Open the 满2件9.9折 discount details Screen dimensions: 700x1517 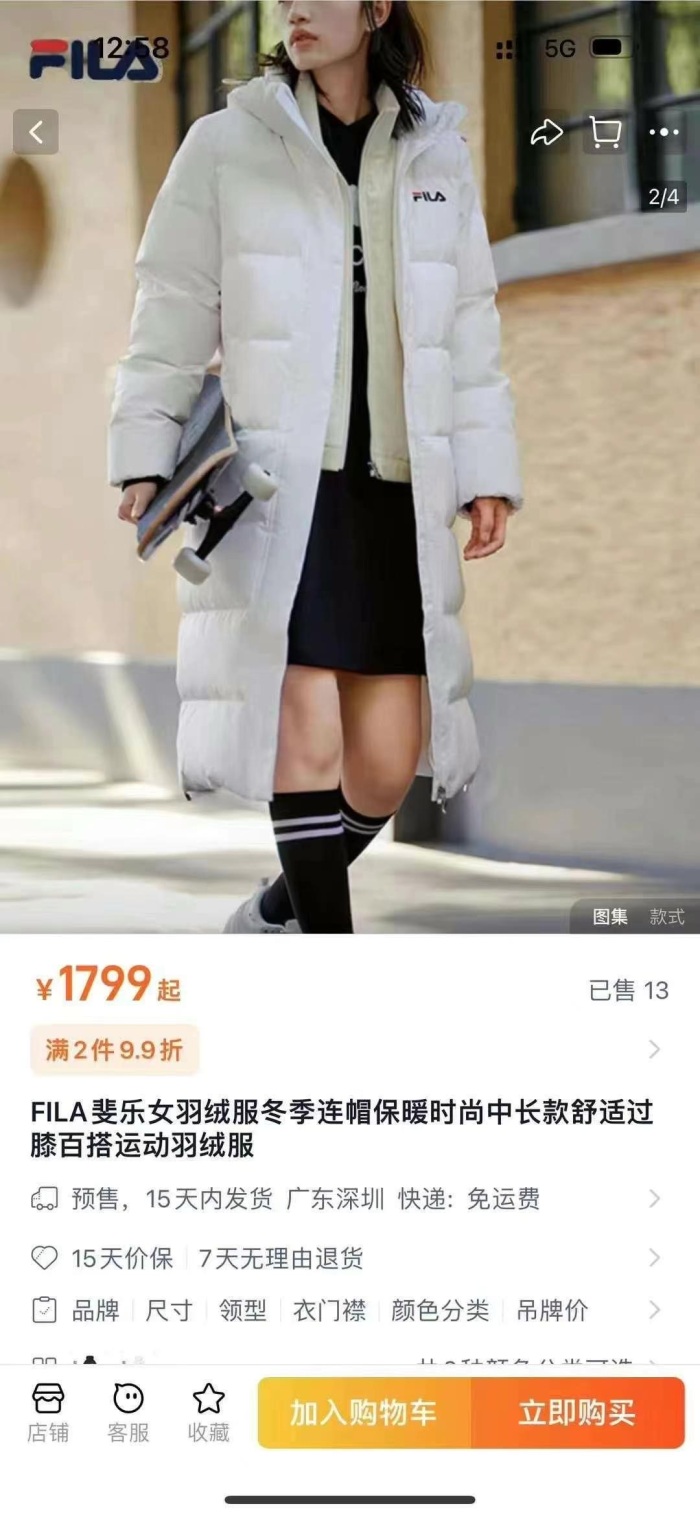coord(114,1049)
